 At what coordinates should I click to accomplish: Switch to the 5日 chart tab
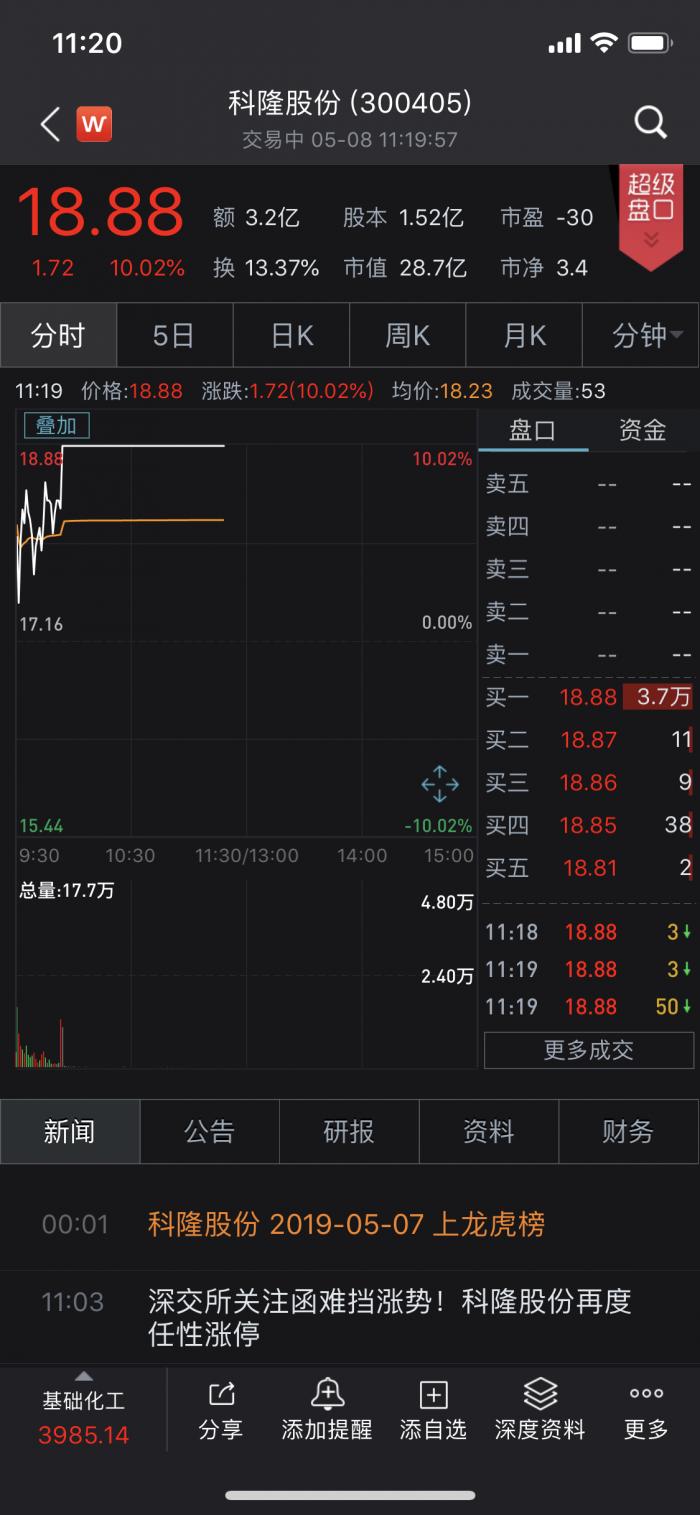(x=174, y=336)
